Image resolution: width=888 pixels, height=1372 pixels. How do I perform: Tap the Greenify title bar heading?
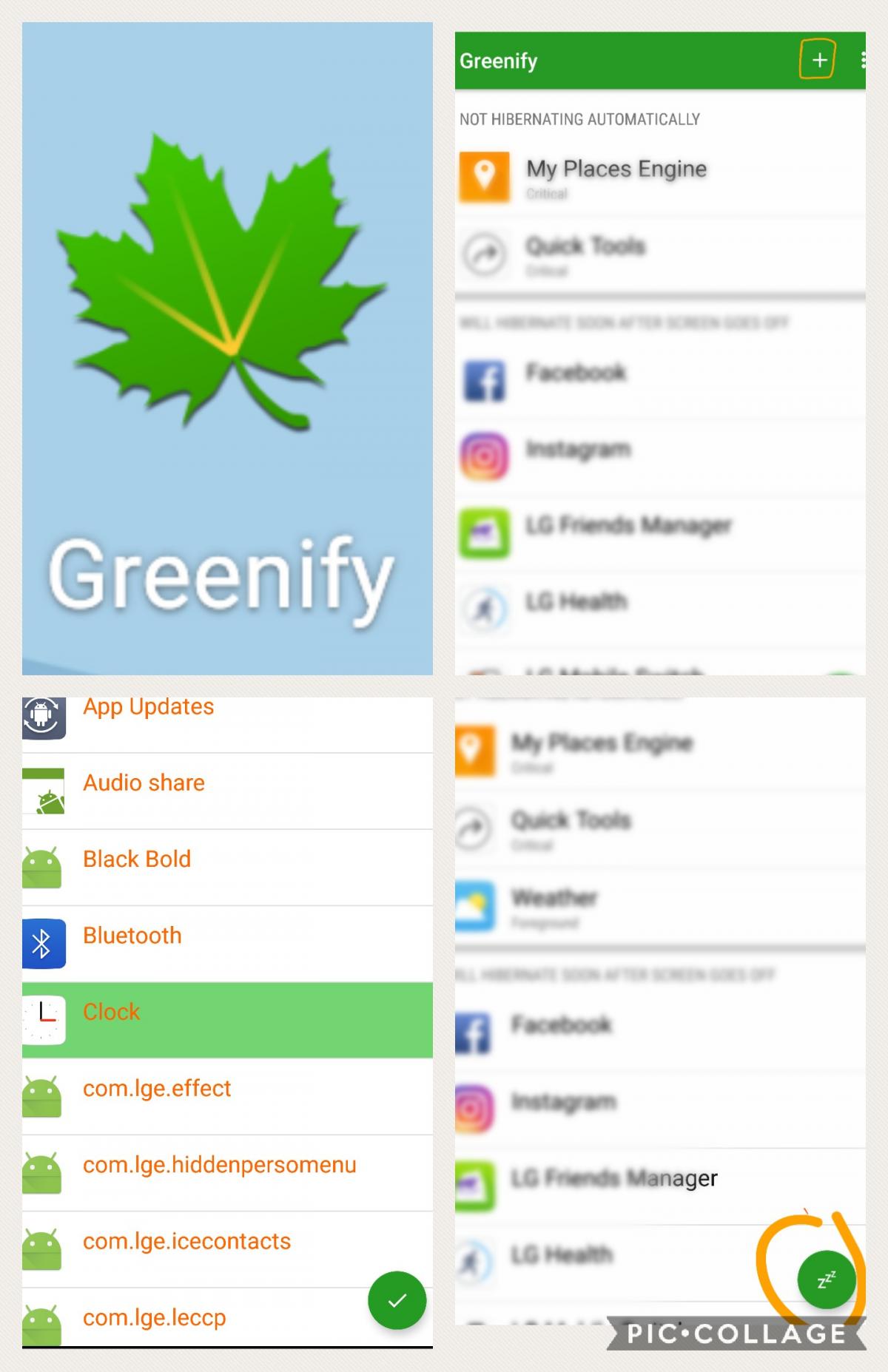499,61
